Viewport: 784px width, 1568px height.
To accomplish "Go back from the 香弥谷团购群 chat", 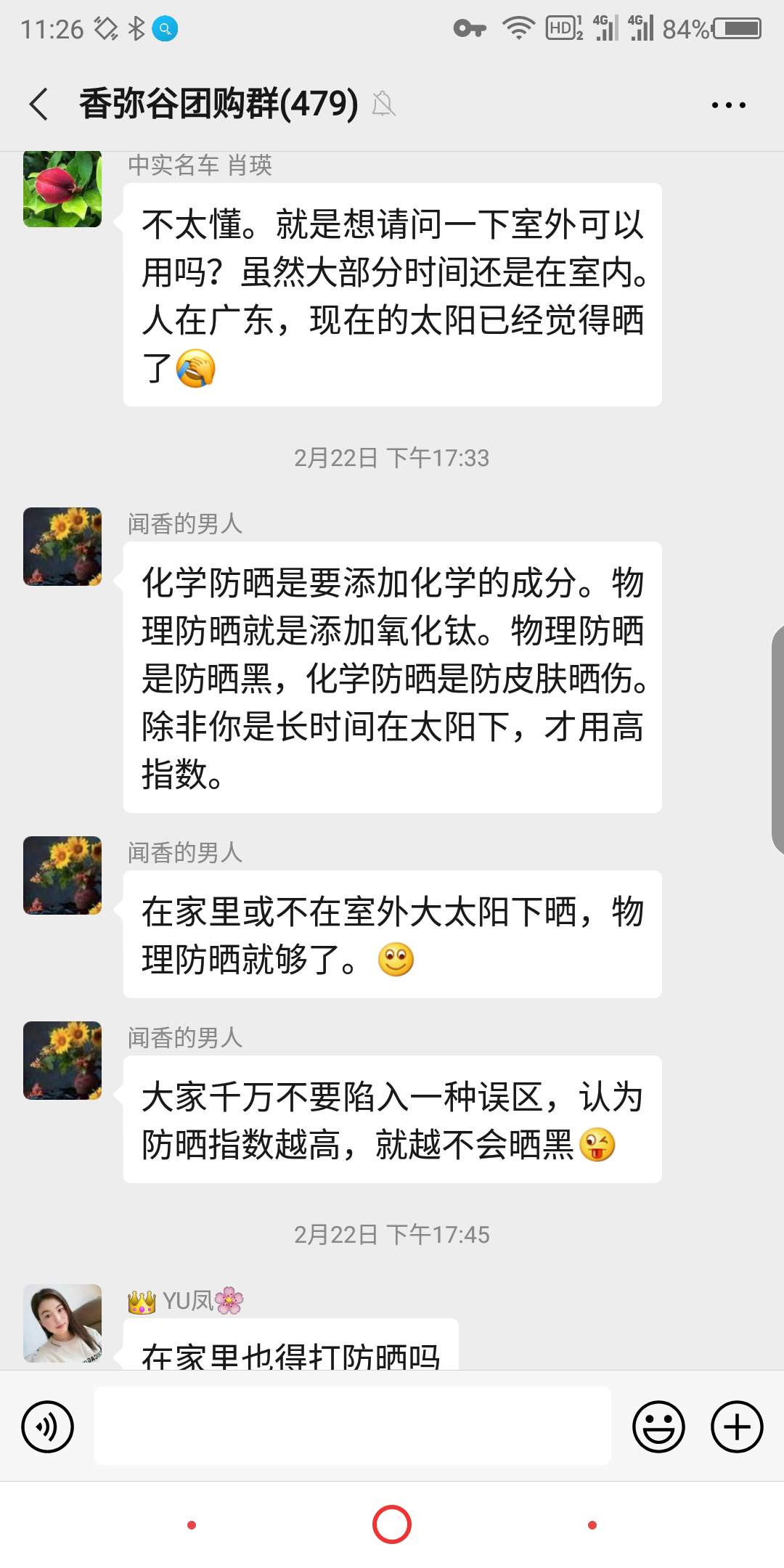I will tap(39, 104).
